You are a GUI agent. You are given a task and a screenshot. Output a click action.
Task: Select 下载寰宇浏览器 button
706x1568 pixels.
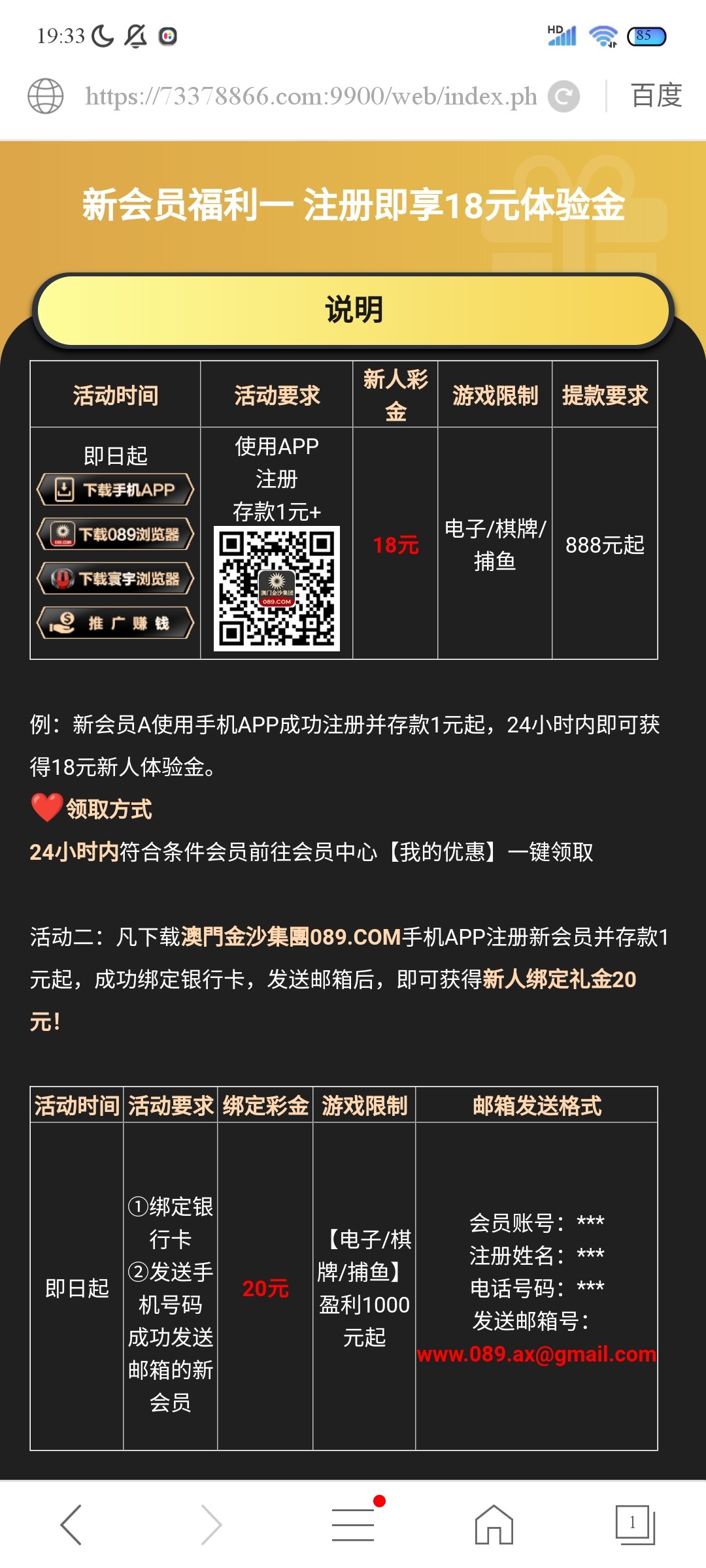pos(116,578)
